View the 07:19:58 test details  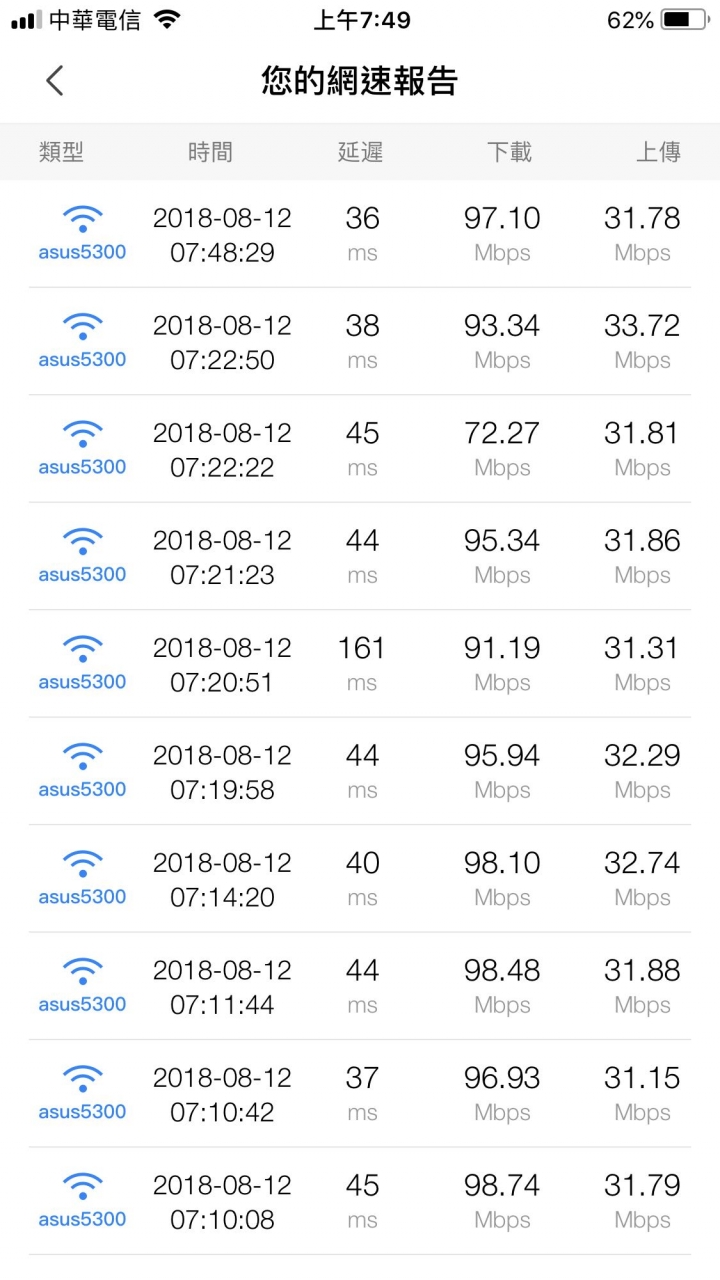(x=360, y=772)
